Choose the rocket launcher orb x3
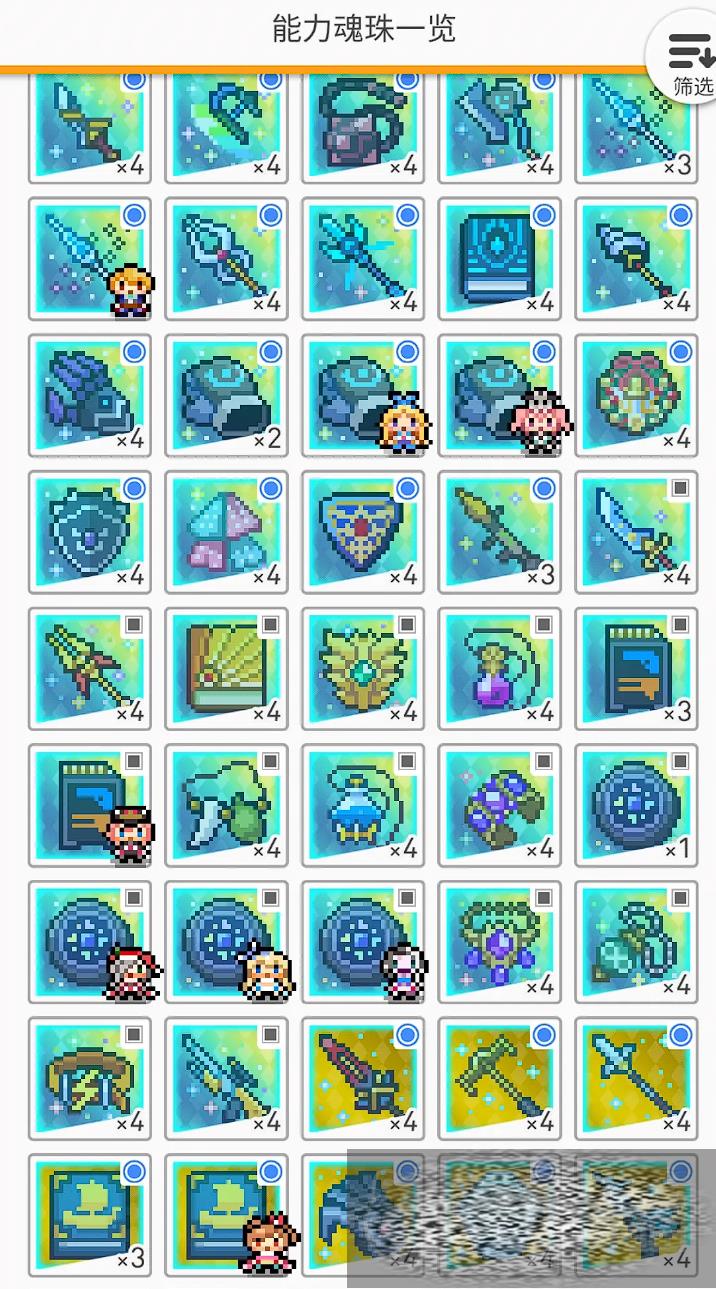The height and width of the screenshot is (1289, 716). pyautogui.click(x=499, y=531)
